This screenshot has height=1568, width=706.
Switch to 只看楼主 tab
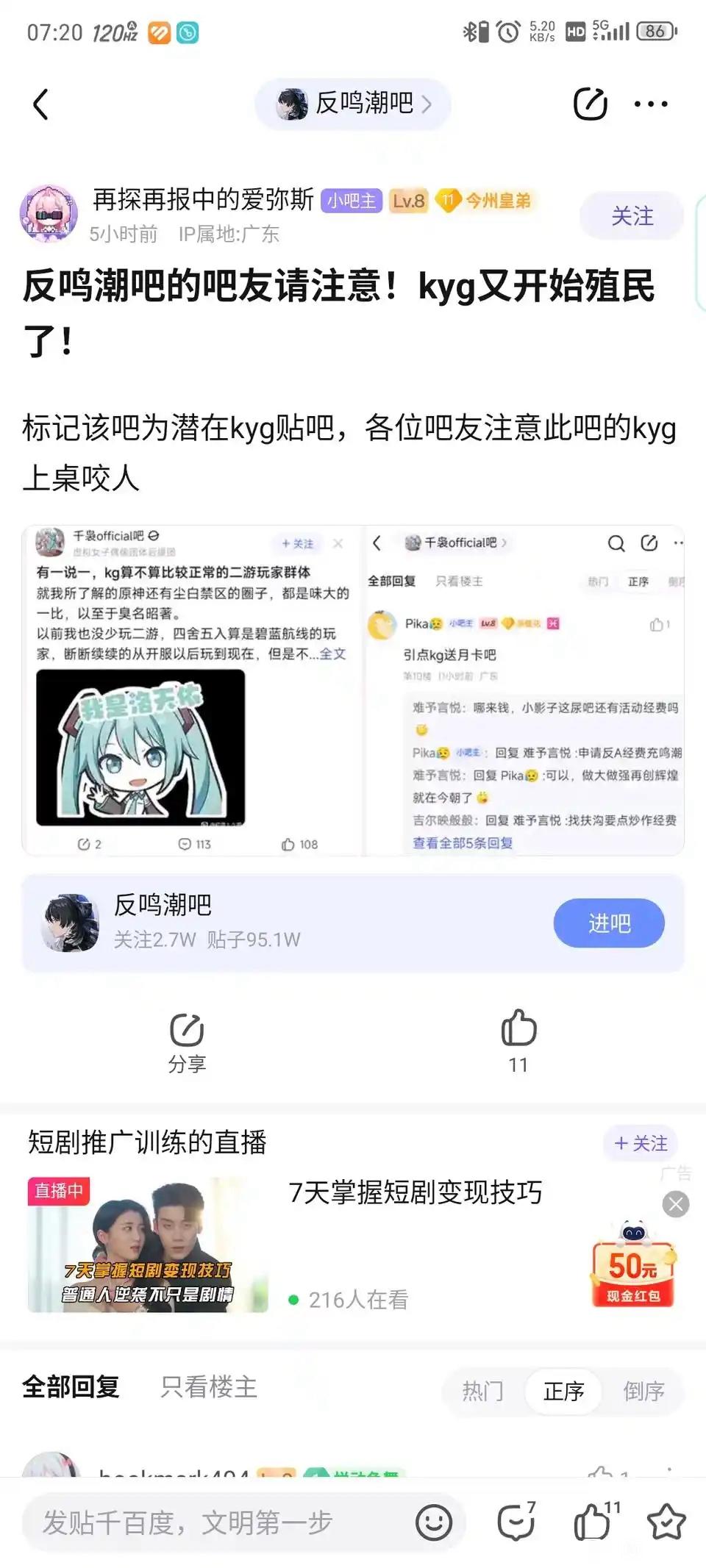209,1387
